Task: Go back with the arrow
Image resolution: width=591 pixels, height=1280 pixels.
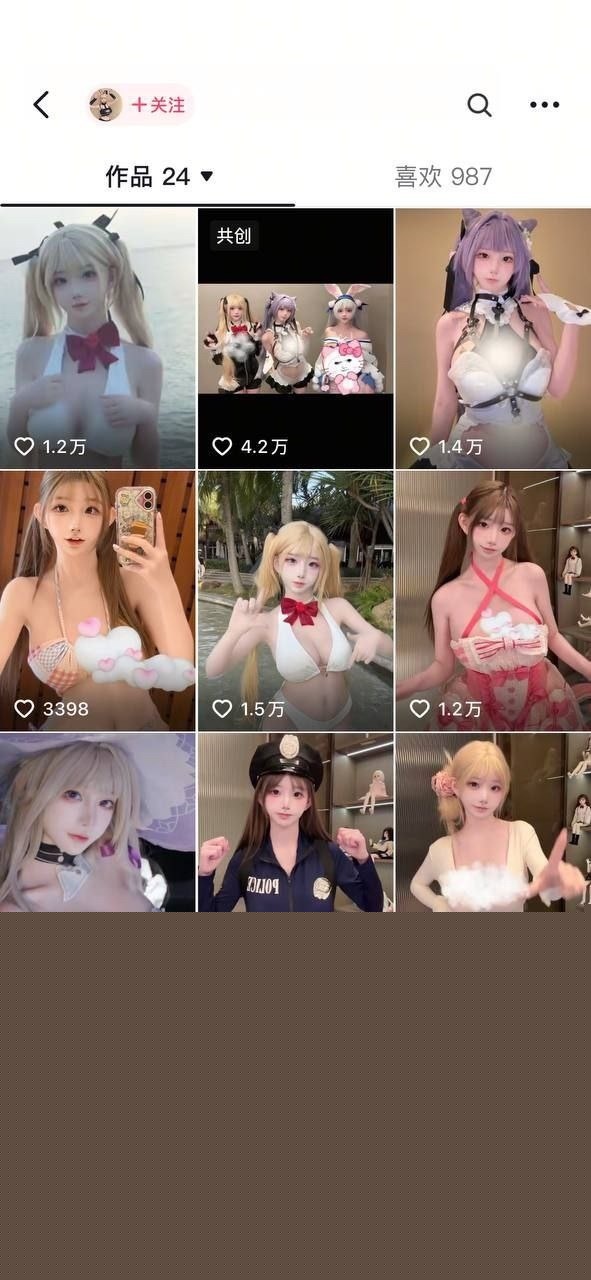Action: (41, 105)
